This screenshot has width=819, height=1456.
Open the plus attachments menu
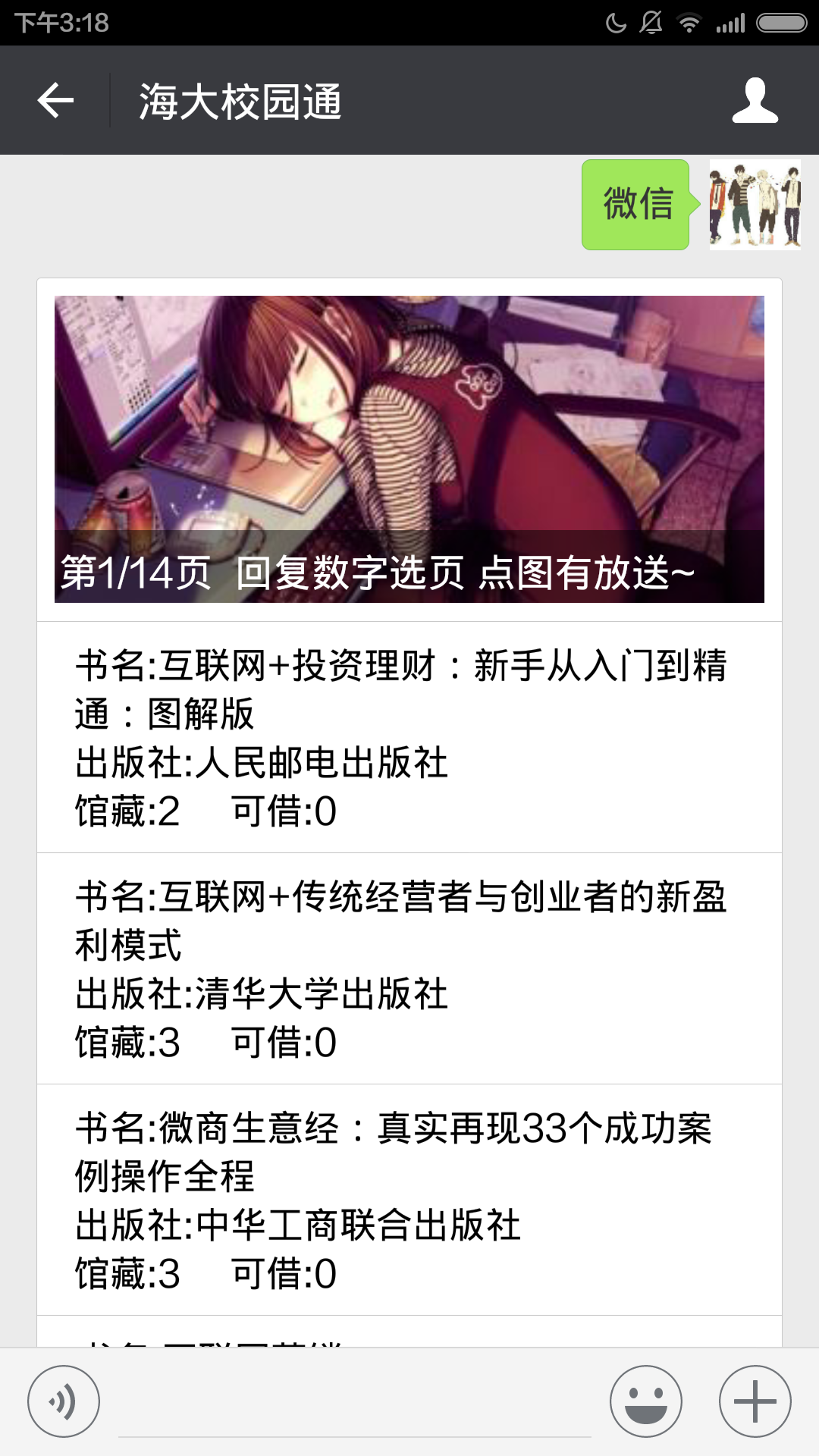point(755,1401)
